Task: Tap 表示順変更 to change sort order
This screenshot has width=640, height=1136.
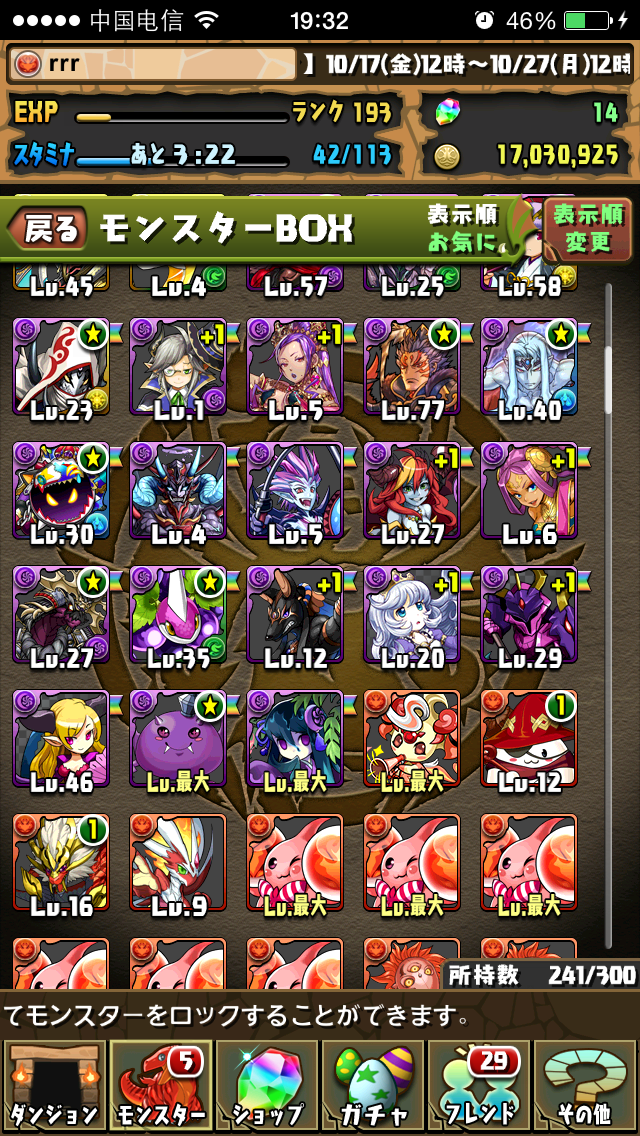Action: (x=588, y=228)
